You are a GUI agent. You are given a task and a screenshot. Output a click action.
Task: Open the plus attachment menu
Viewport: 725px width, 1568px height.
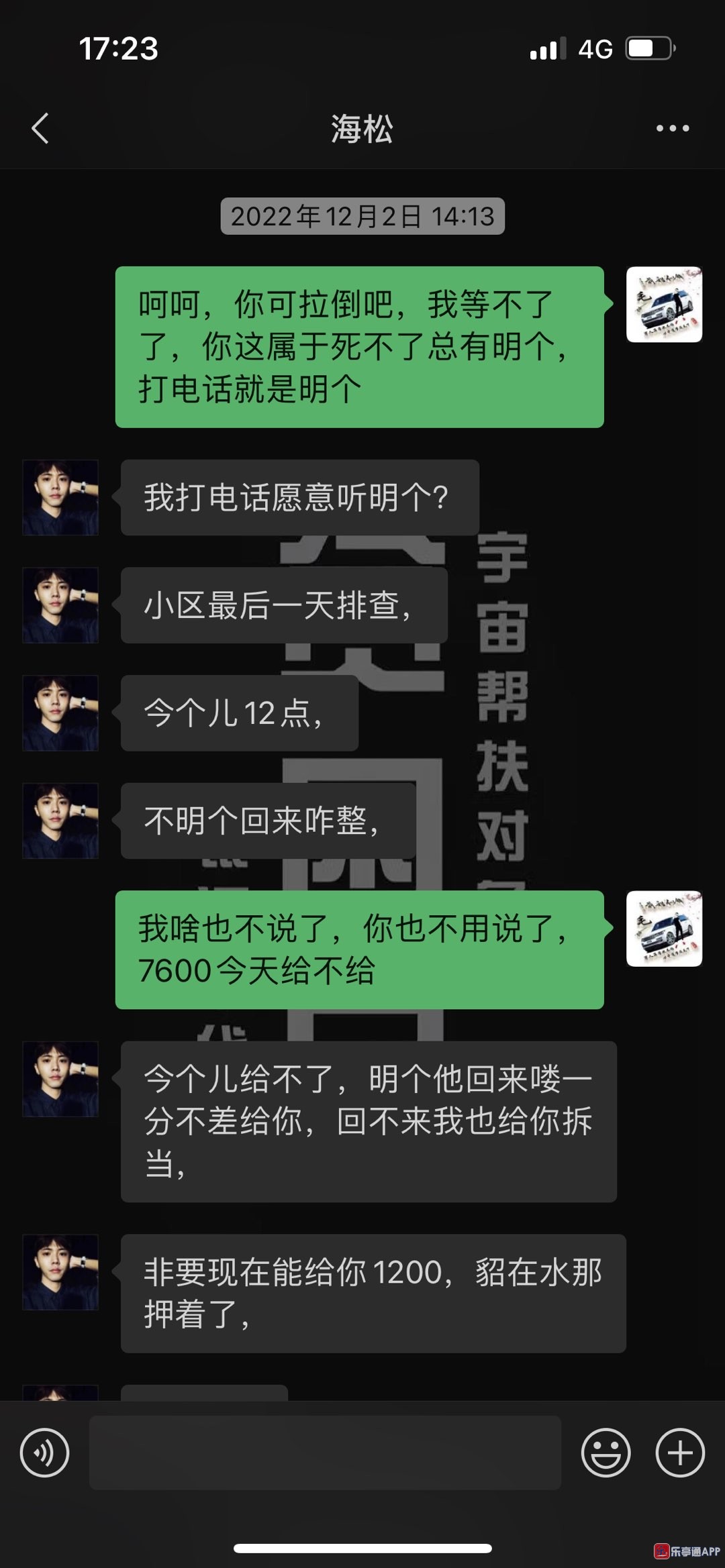pyautogui.click(x=680, y=1453)
